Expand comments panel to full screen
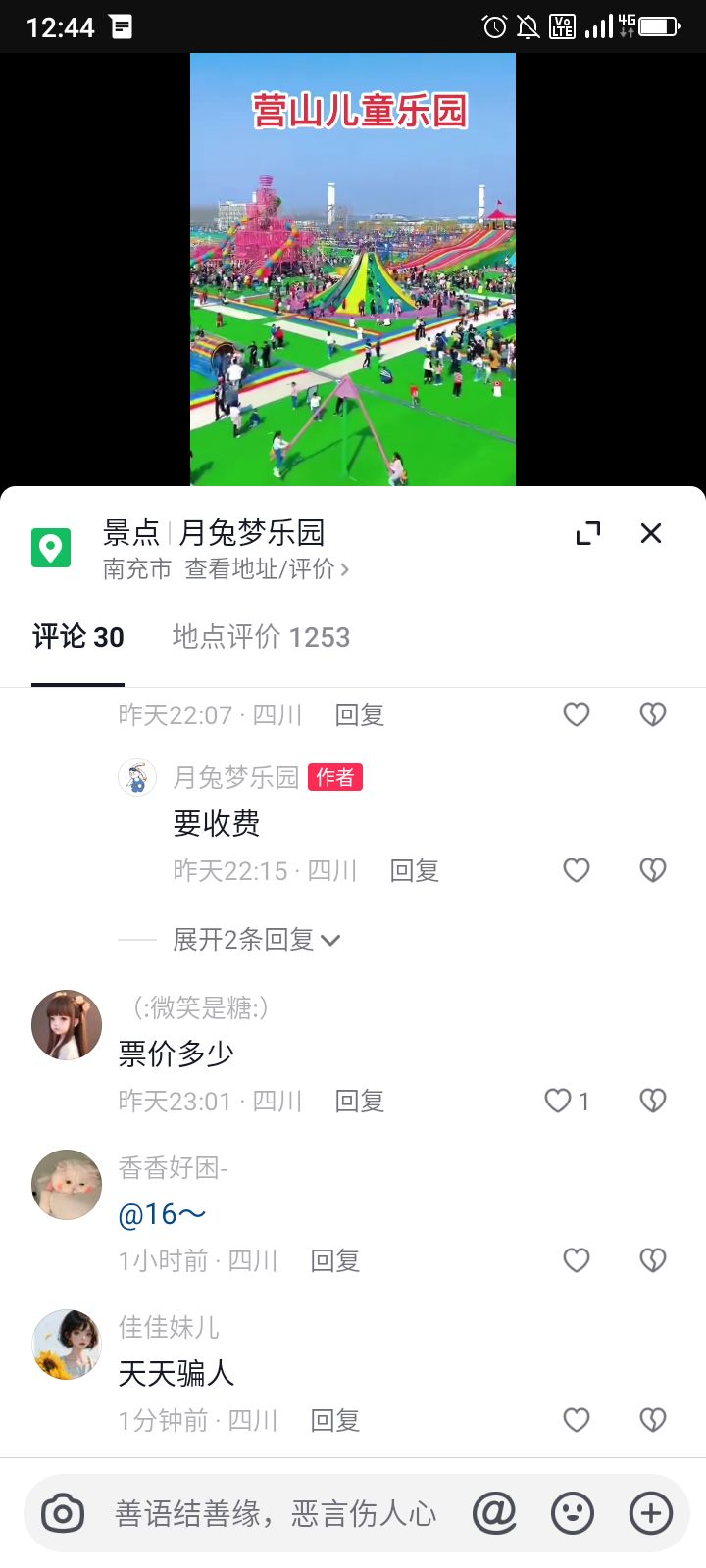Viewport: 706px width, 1568px height. [588, 533]
